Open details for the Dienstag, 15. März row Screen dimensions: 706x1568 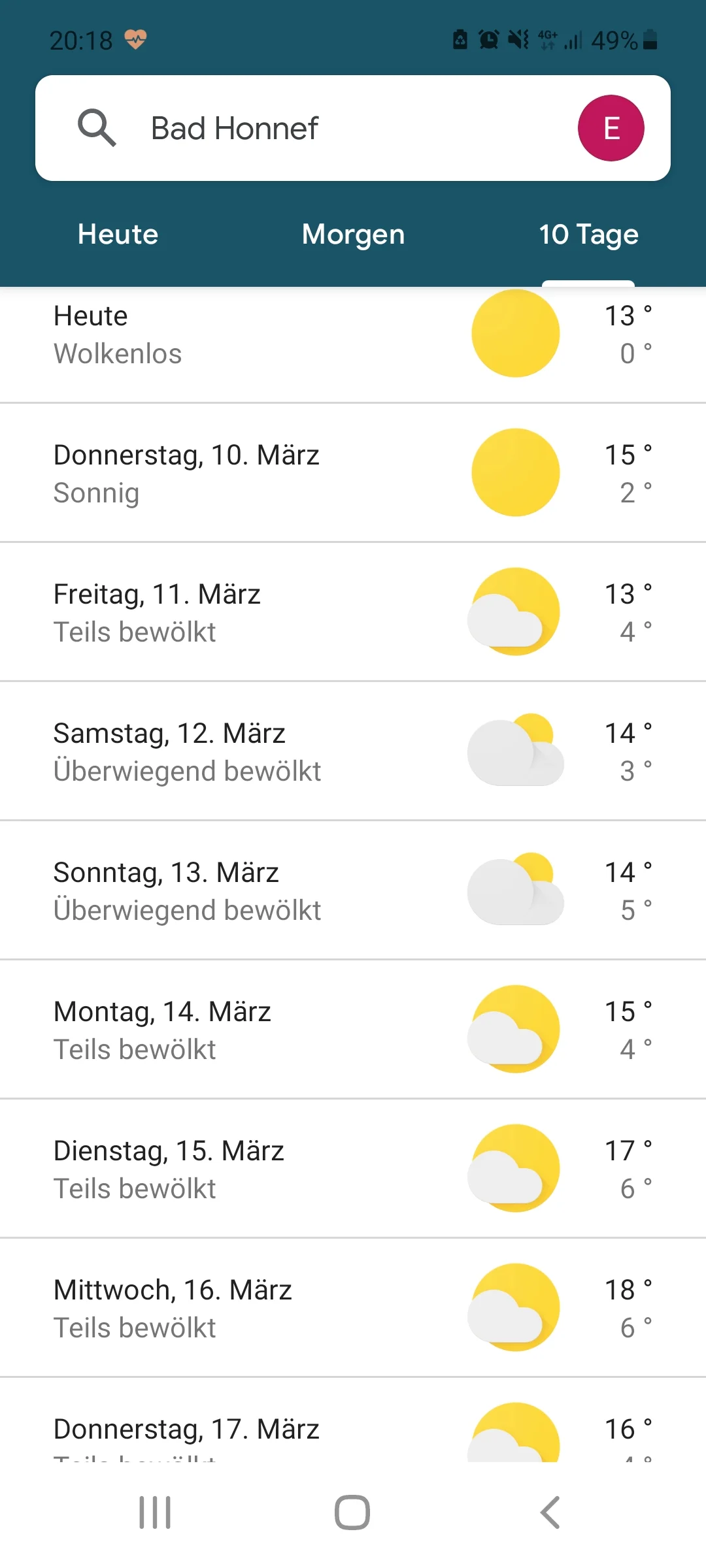point(261,1168)
